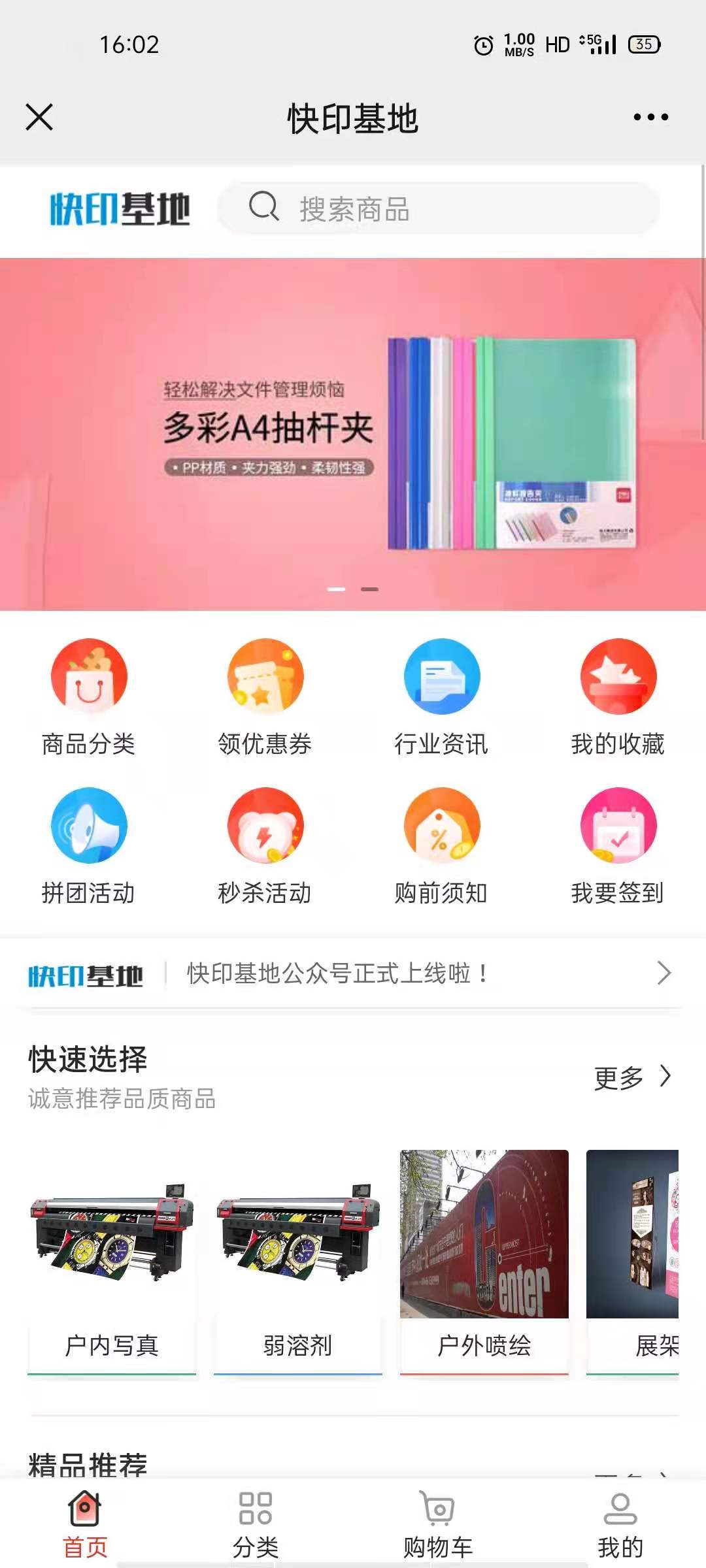Open the 快印基地公众号正式上线啦 announcement
Screen dimensions: 706x1568
click(353, 973)
